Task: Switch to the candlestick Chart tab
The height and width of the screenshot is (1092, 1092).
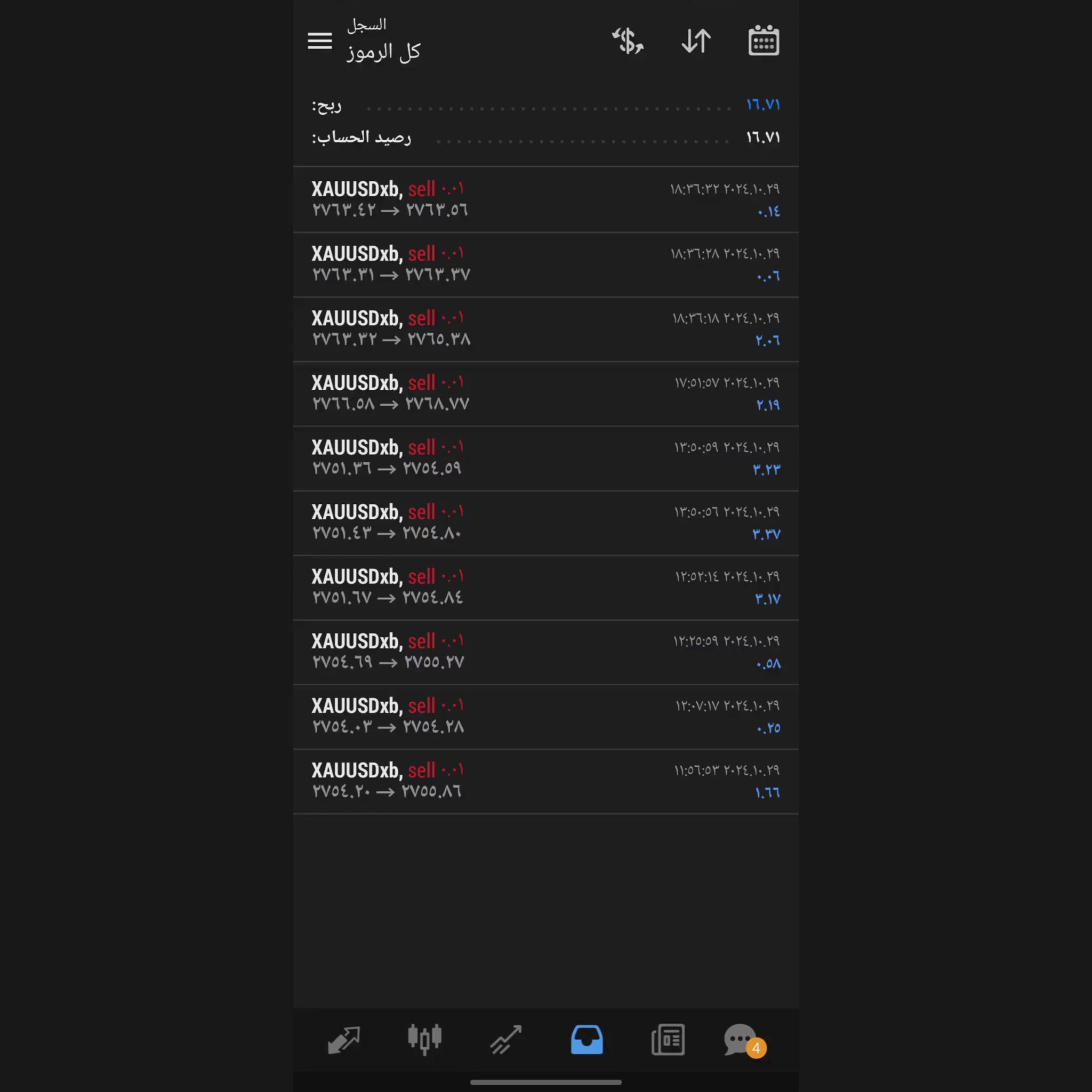Action: tap(424, 1039)
